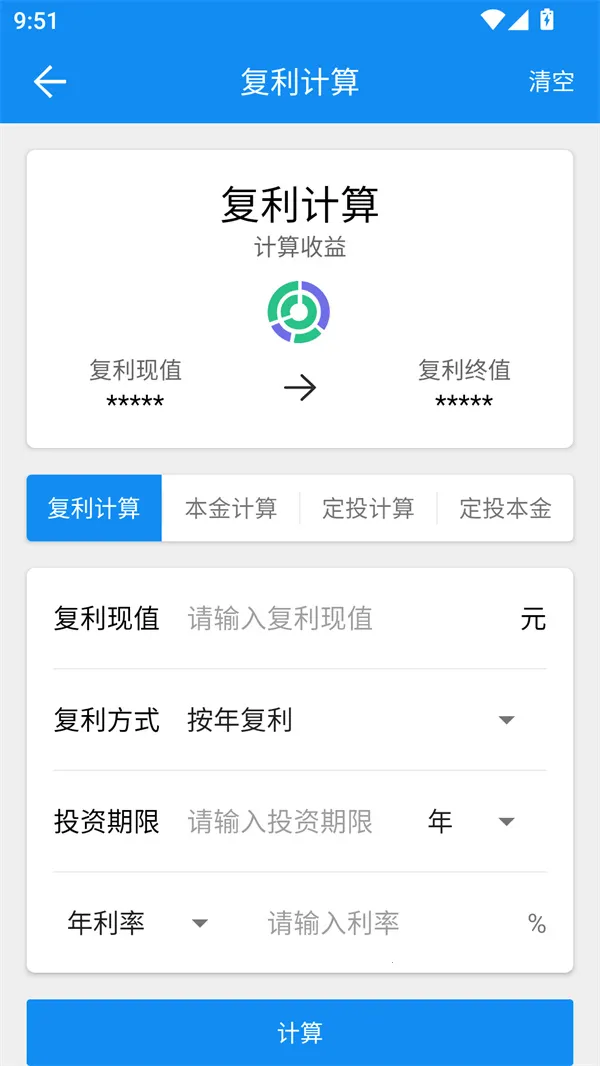Select the 定投本金 tab
600x1066 pixels.
[505, 508]
